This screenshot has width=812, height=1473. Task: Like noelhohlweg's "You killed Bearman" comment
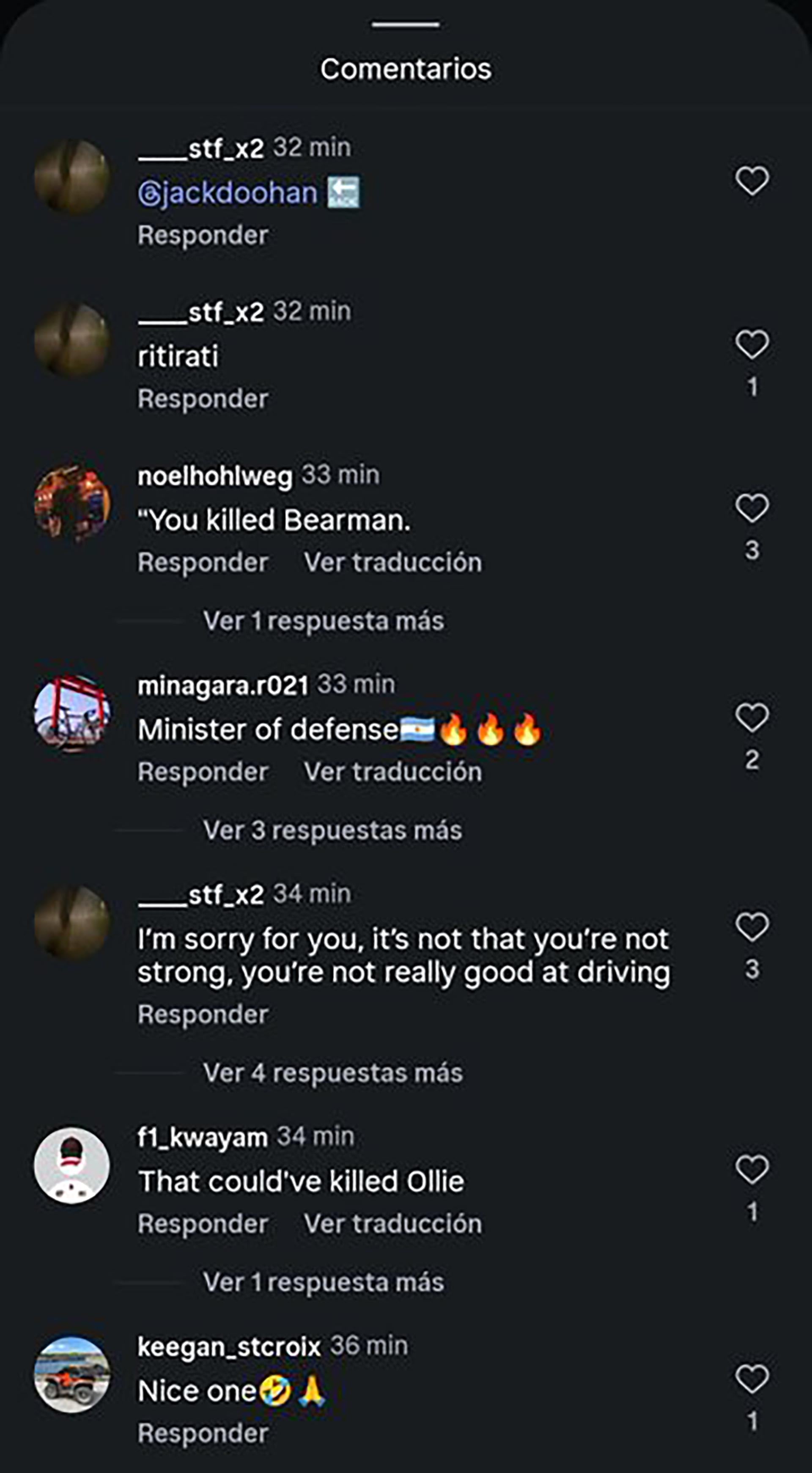pos(752,508)
